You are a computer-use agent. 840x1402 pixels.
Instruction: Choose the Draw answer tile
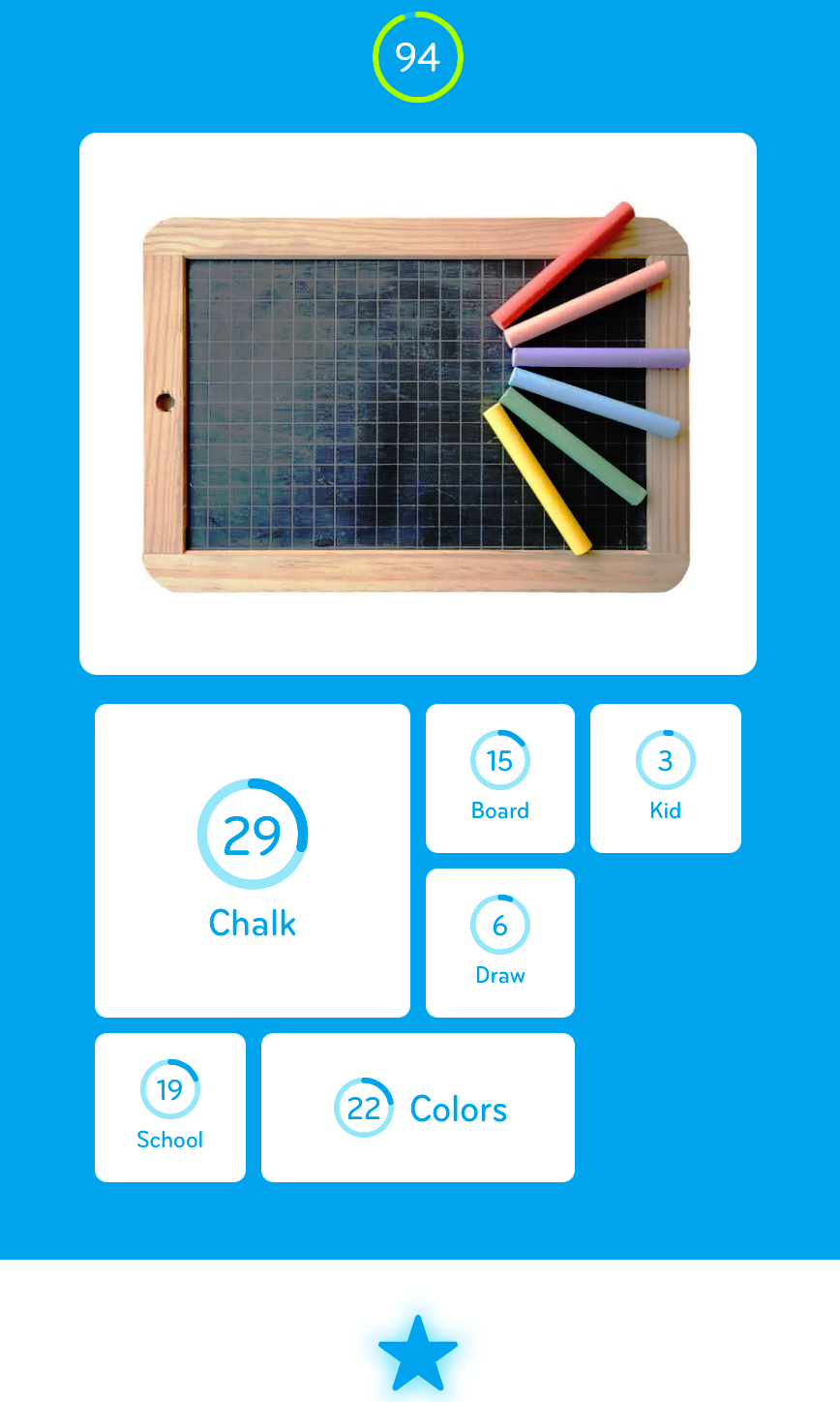click(x=500, y=943)
